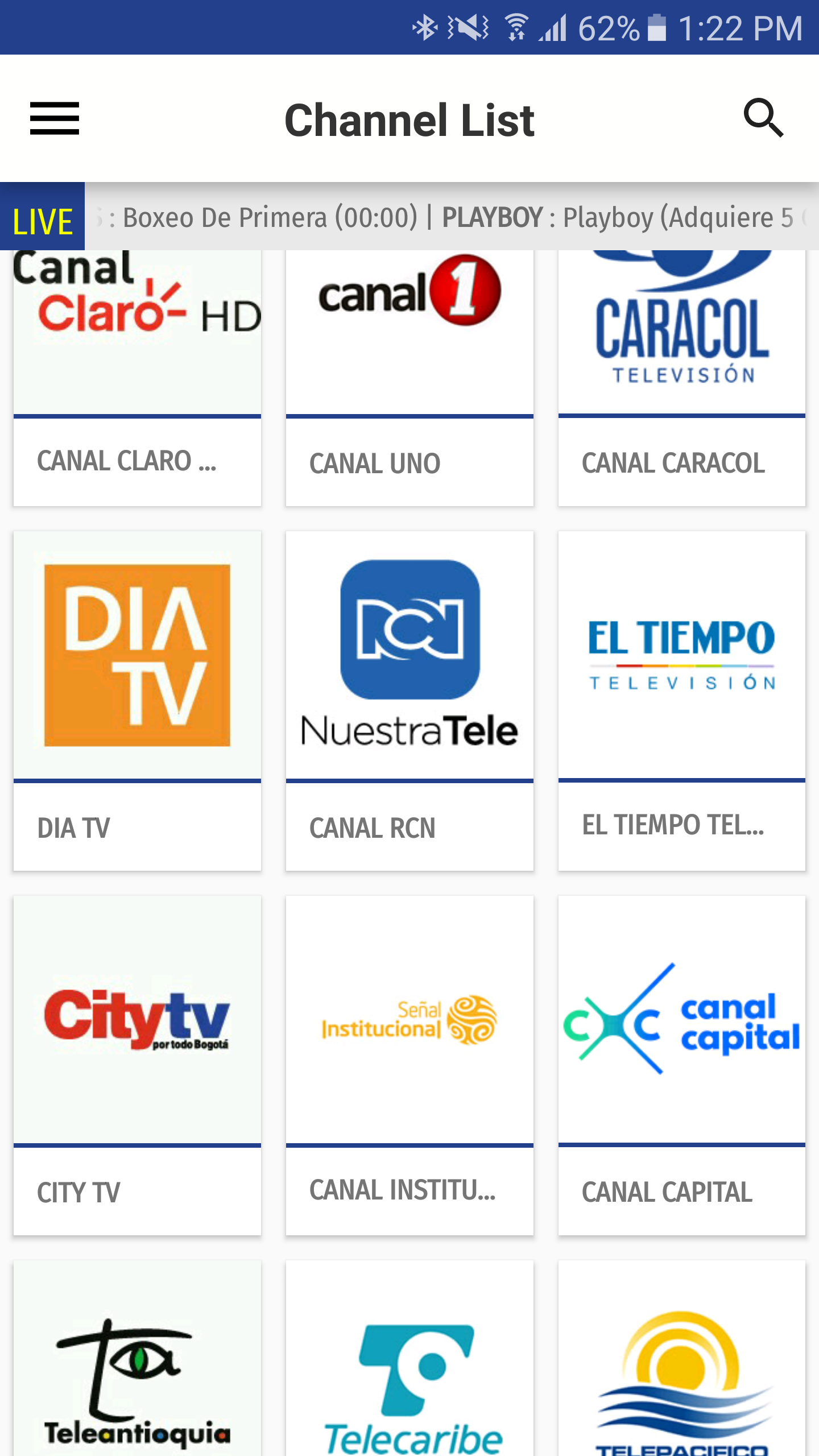This screenshot has width=819, height=1456.
Task: Open the Teleantioquia channel
Action: pyautogui.click(x=137, y=1365)
